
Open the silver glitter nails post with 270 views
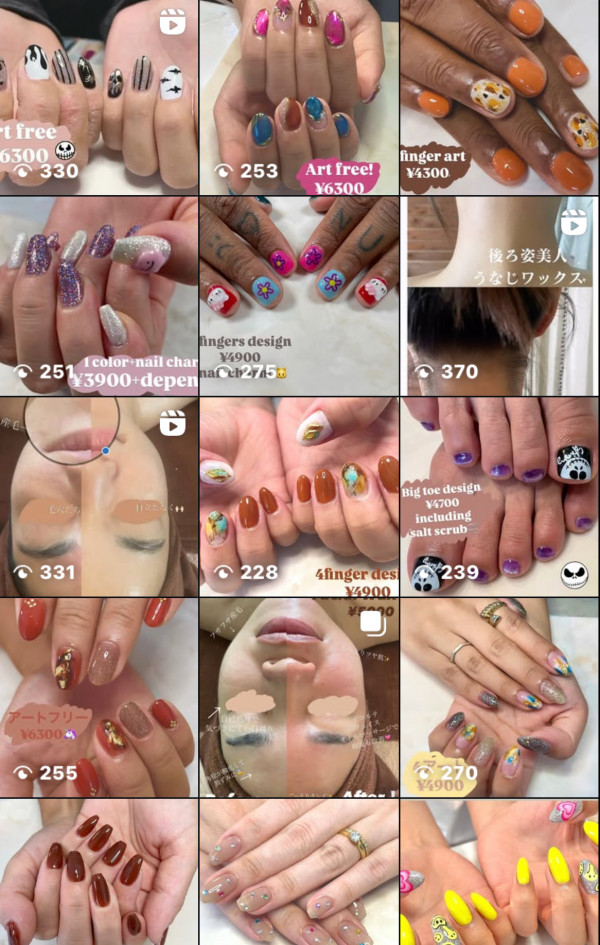(499, 697)
